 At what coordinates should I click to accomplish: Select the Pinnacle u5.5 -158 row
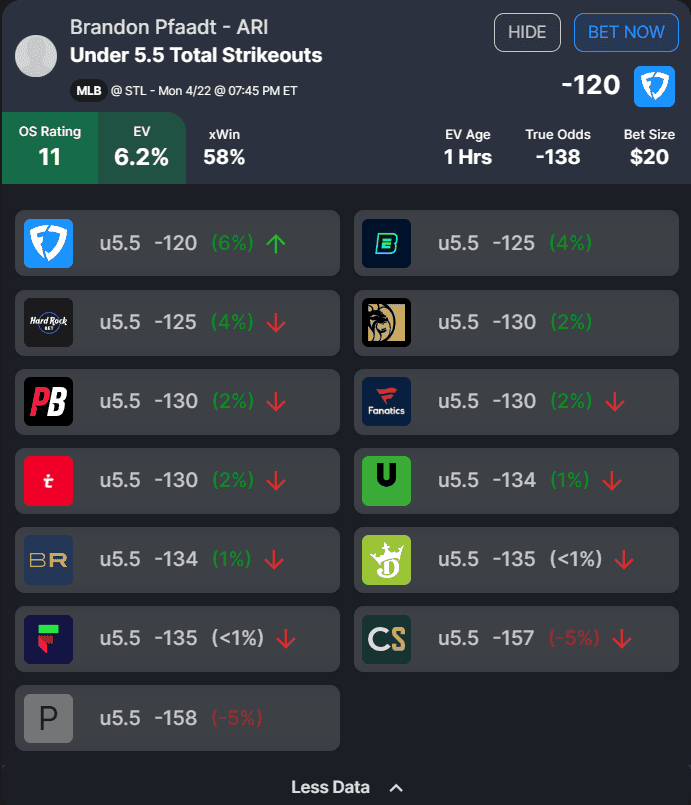pos(177,717)
